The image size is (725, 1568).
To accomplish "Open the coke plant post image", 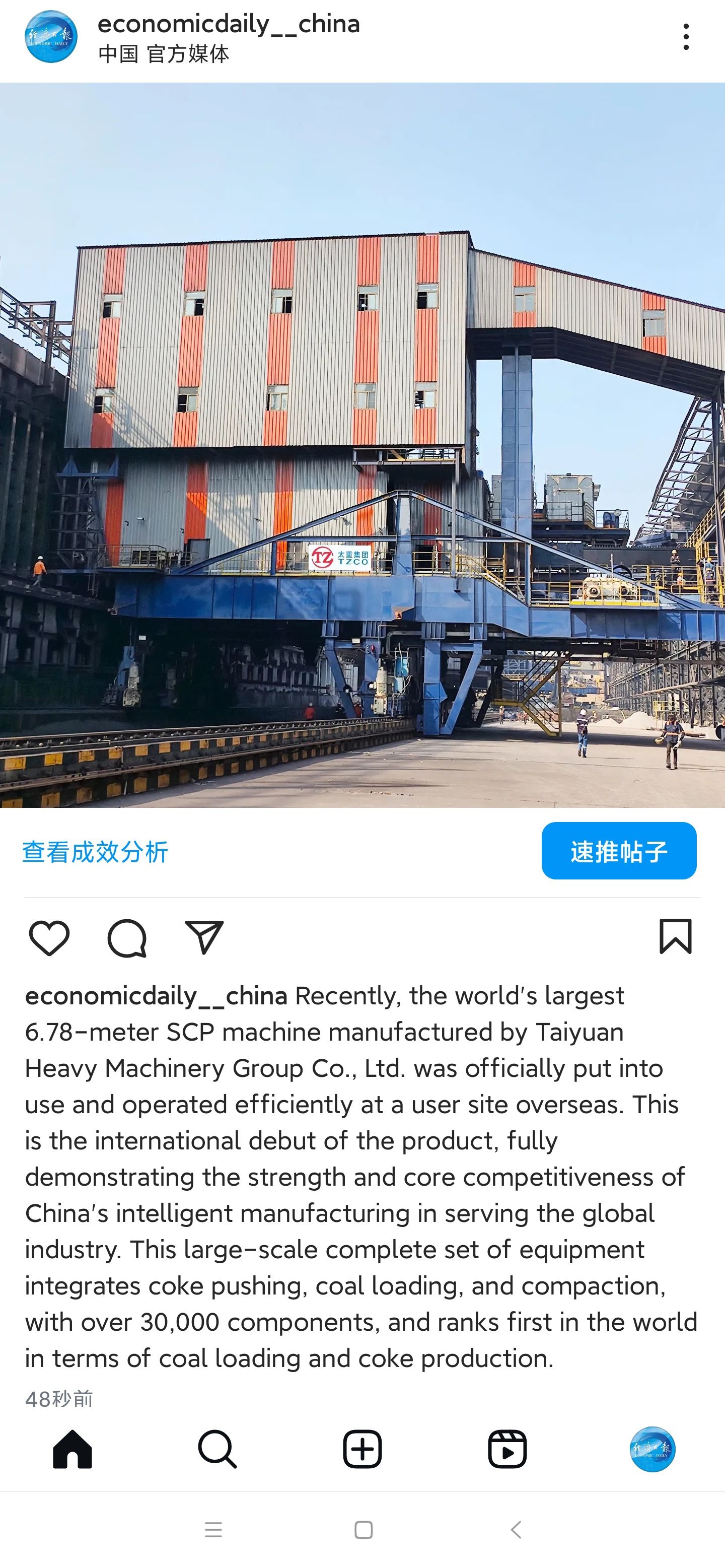I will click(x=362, y=445).
